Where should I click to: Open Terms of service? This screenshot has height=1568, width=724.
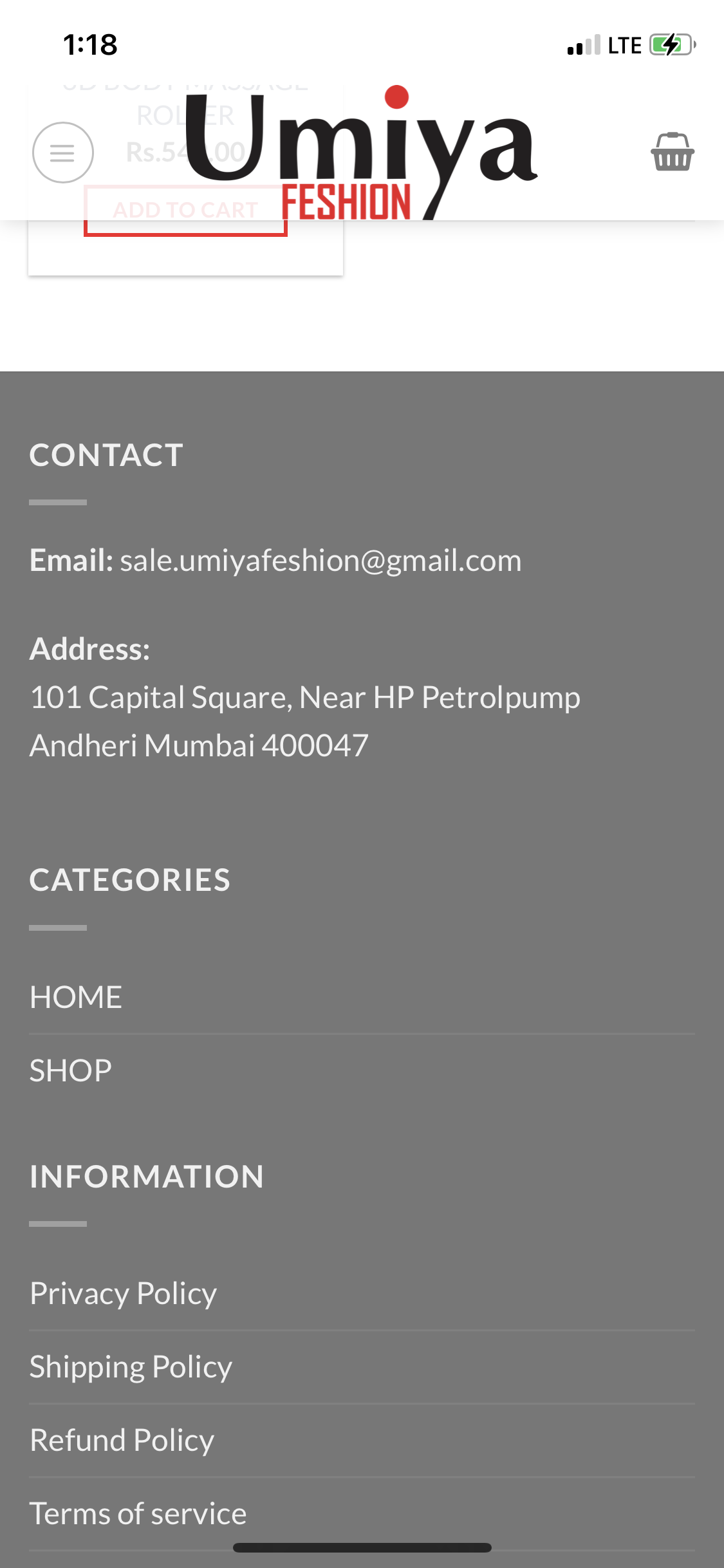click(138, 1513)
